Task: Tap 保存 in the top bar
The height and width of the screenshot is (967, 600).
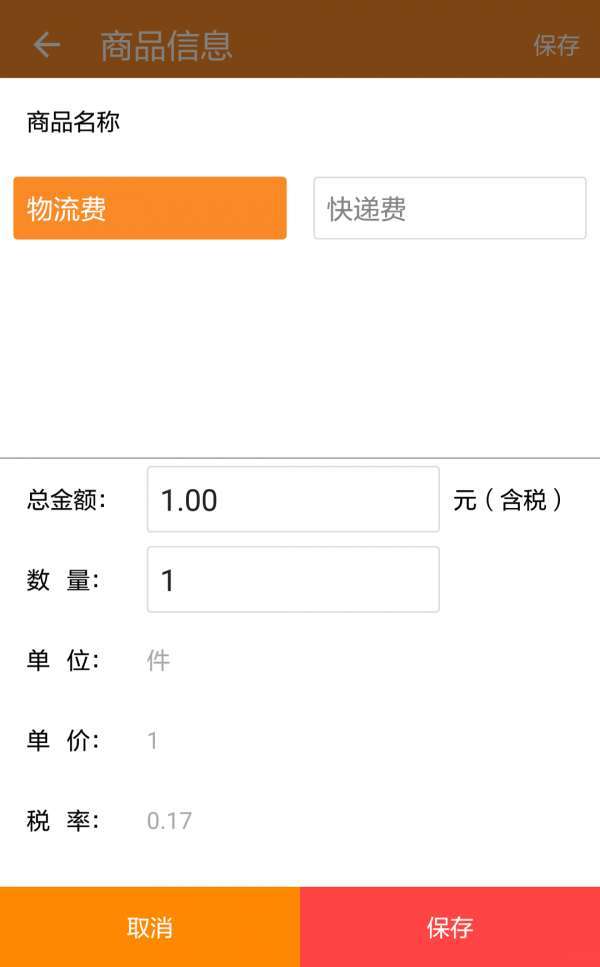Action: tap(556, 45)
